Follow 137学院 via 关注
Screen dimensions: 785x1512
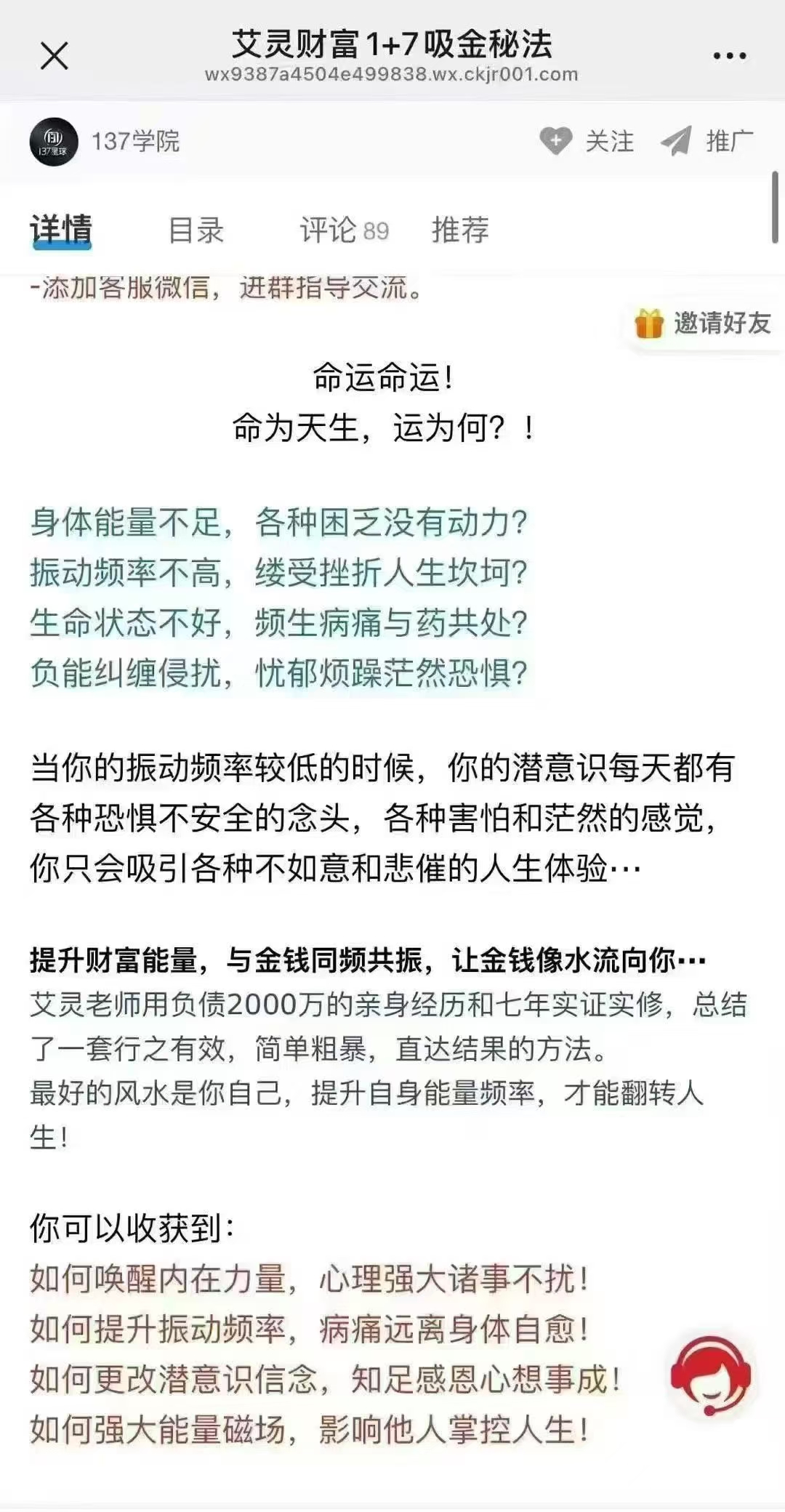pos(588,141)
